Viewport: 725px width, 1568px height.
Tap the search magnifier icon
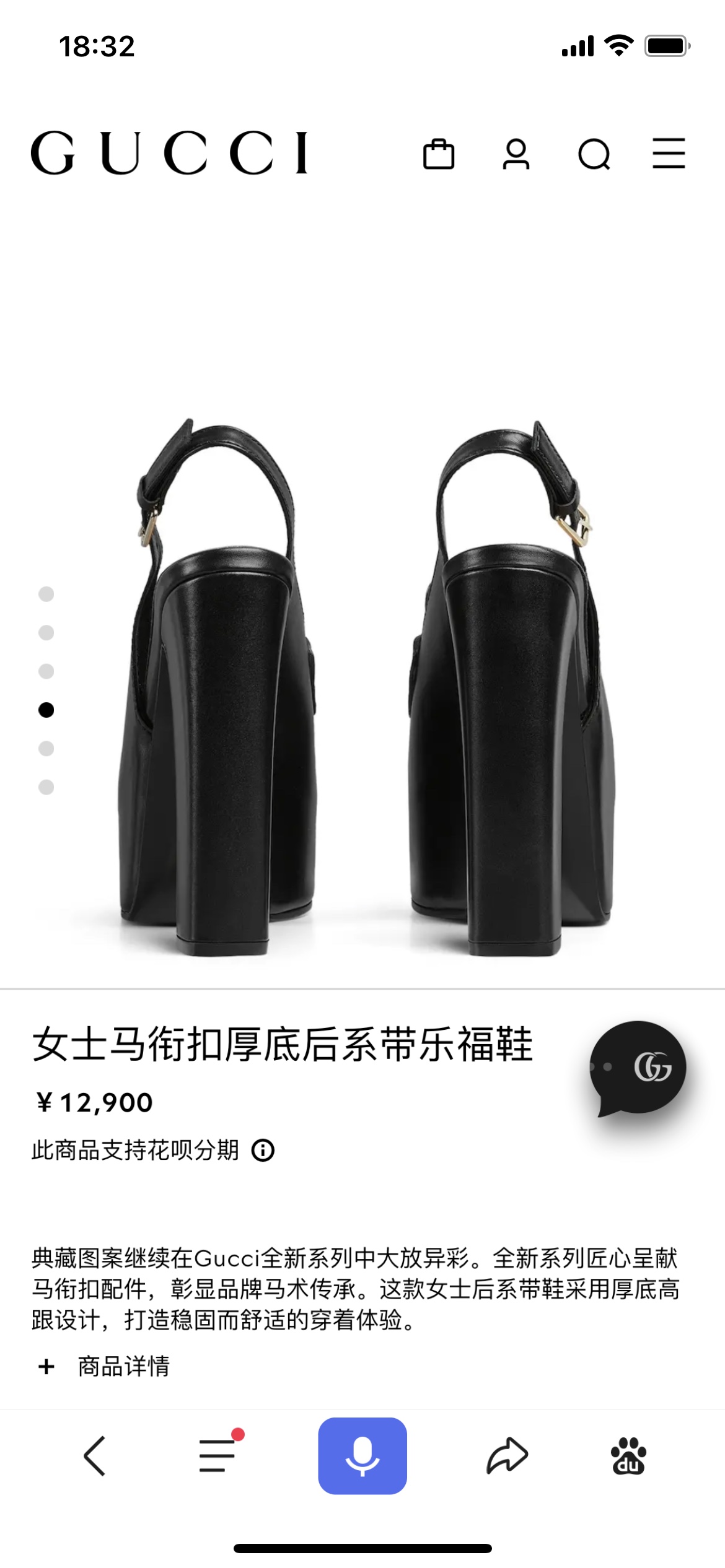tap(594, 154)
